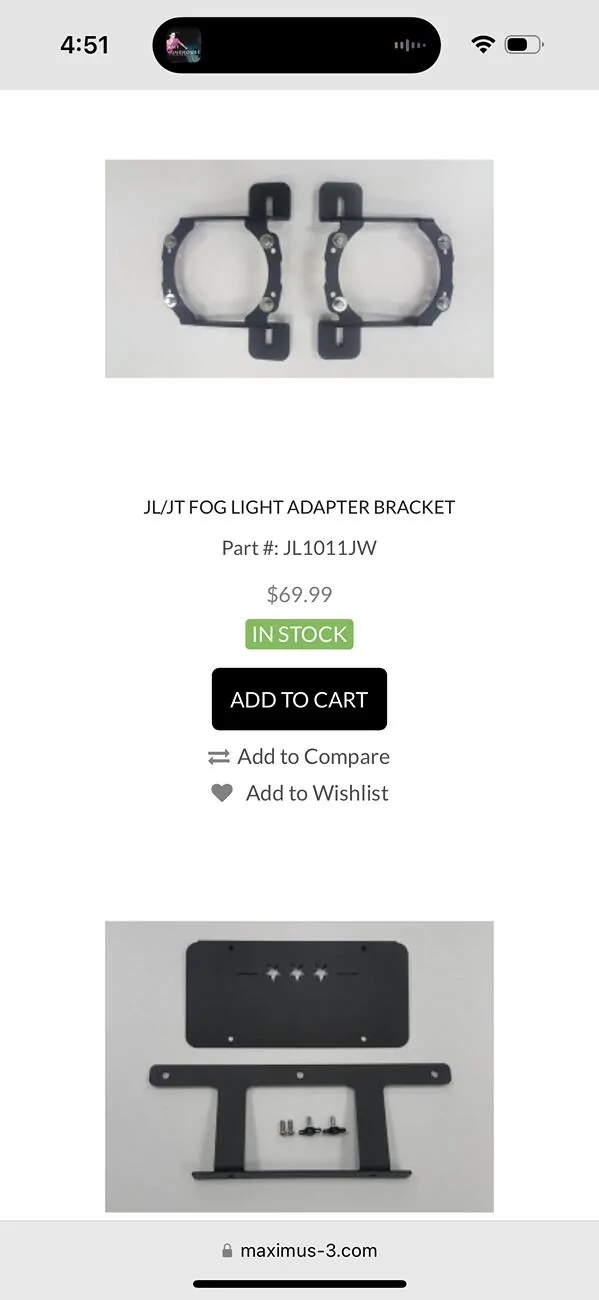
Task: Open the now-playing activity in the Dynamic Island
Action: [297, 45]
